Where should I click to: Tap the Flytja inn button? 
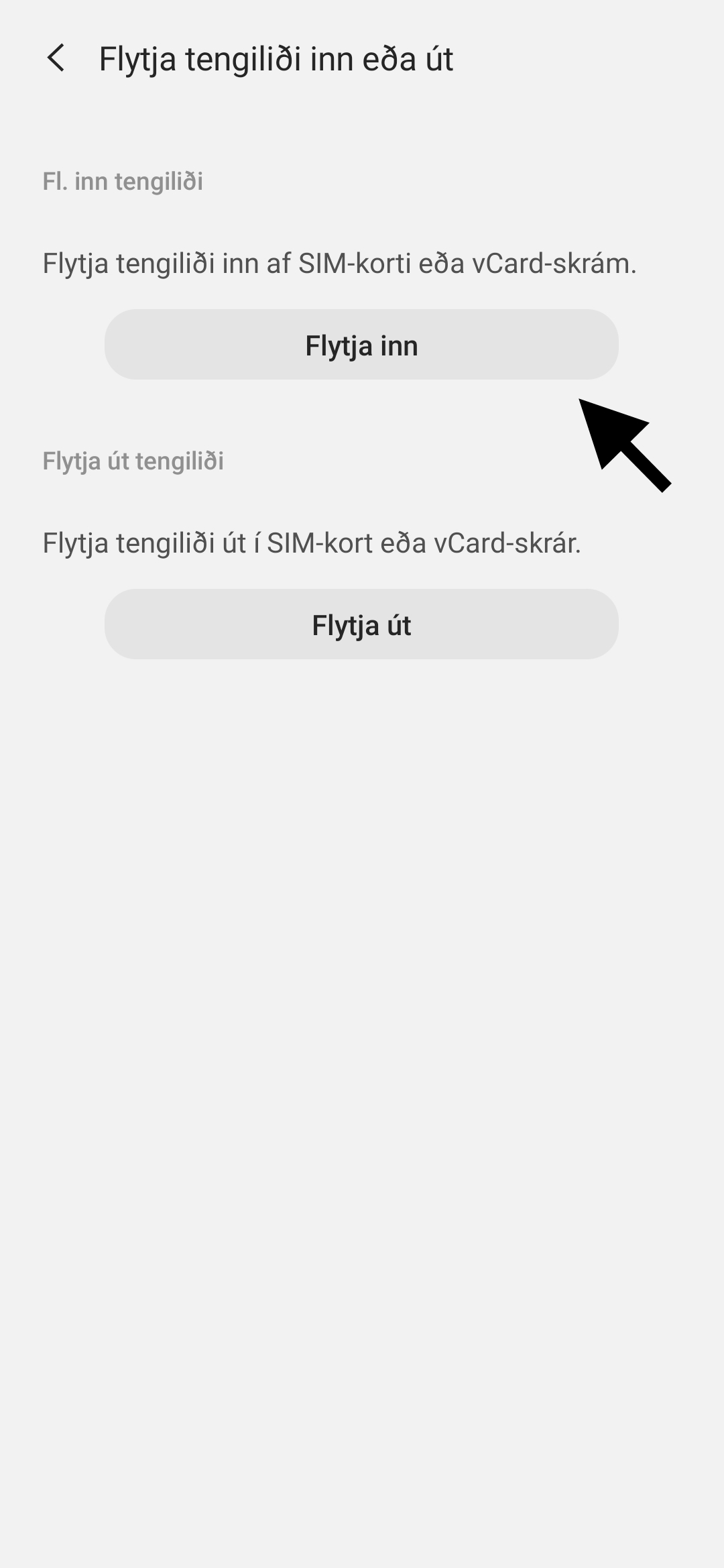click(361, 345)
